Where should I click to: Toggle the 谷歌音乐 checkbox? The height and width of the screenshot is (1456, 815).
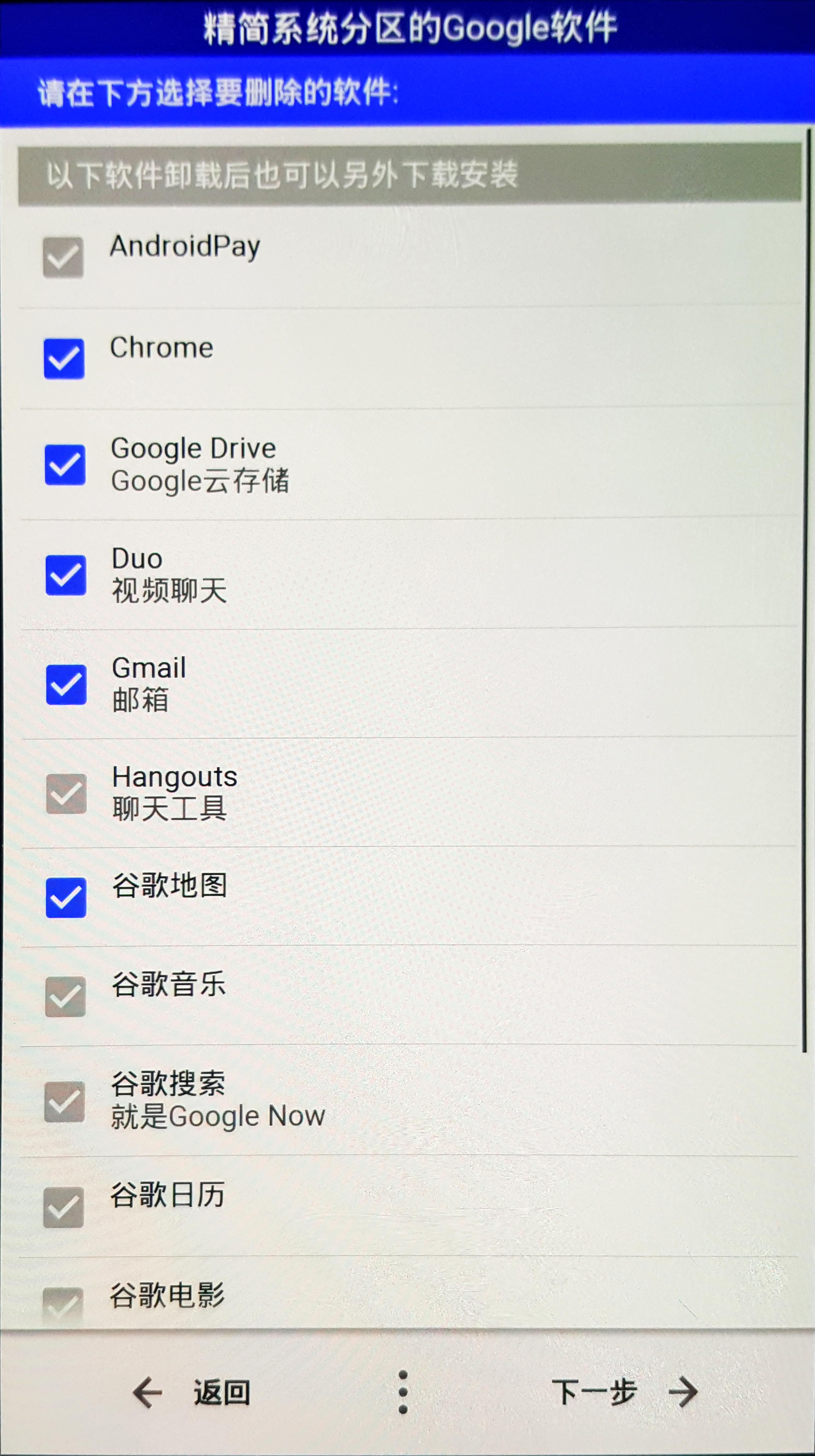tap(66, 996)
